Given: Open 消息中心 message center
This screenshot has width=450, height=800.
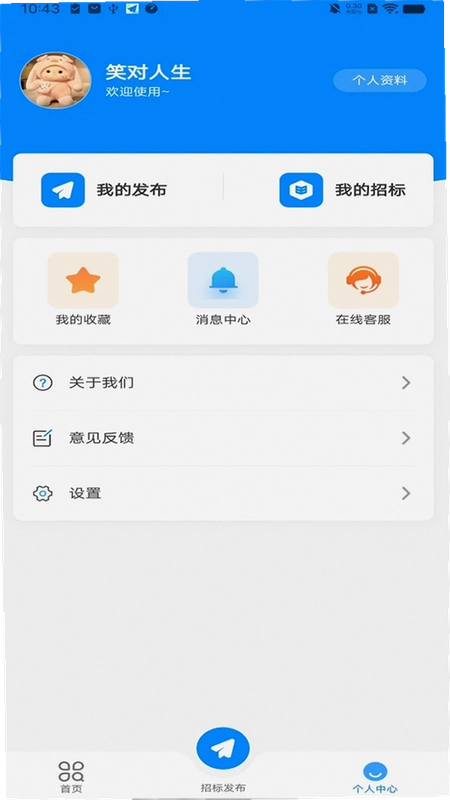Looking at the screenshot, I should [x=223, y=289].
